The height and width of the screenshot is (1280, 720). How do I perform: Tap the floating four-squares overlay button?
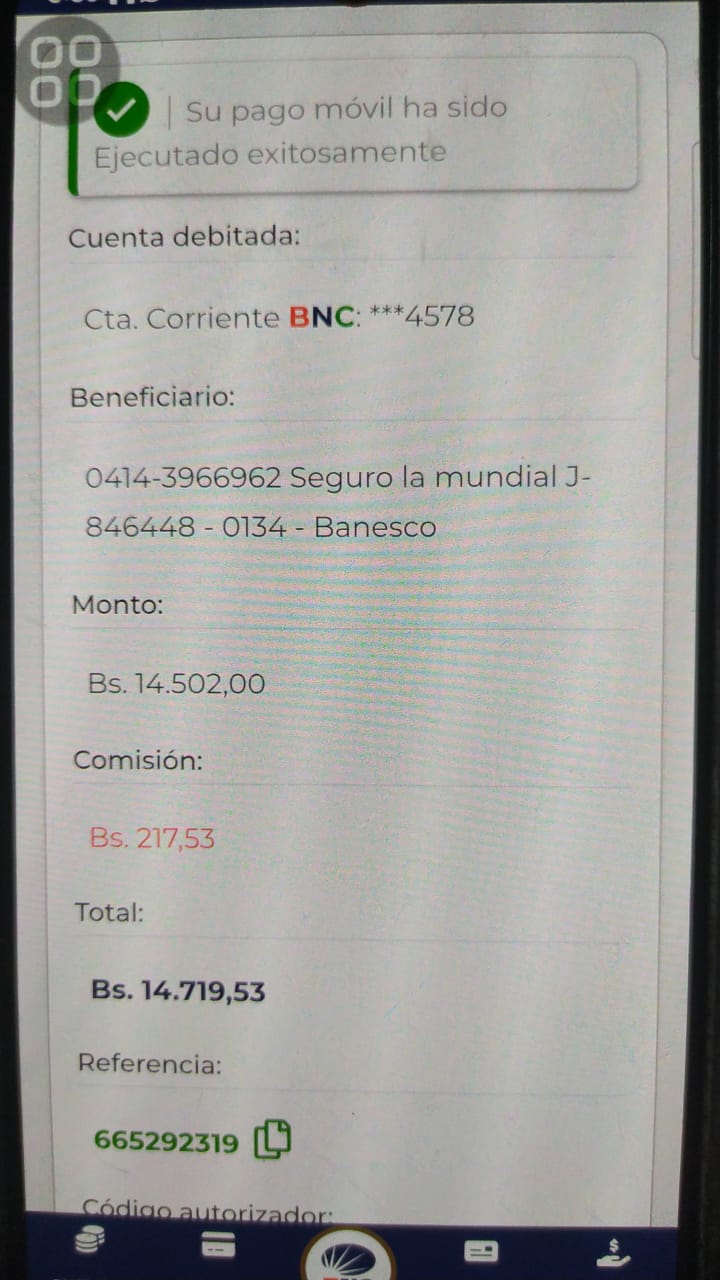[x=66, y=70]
